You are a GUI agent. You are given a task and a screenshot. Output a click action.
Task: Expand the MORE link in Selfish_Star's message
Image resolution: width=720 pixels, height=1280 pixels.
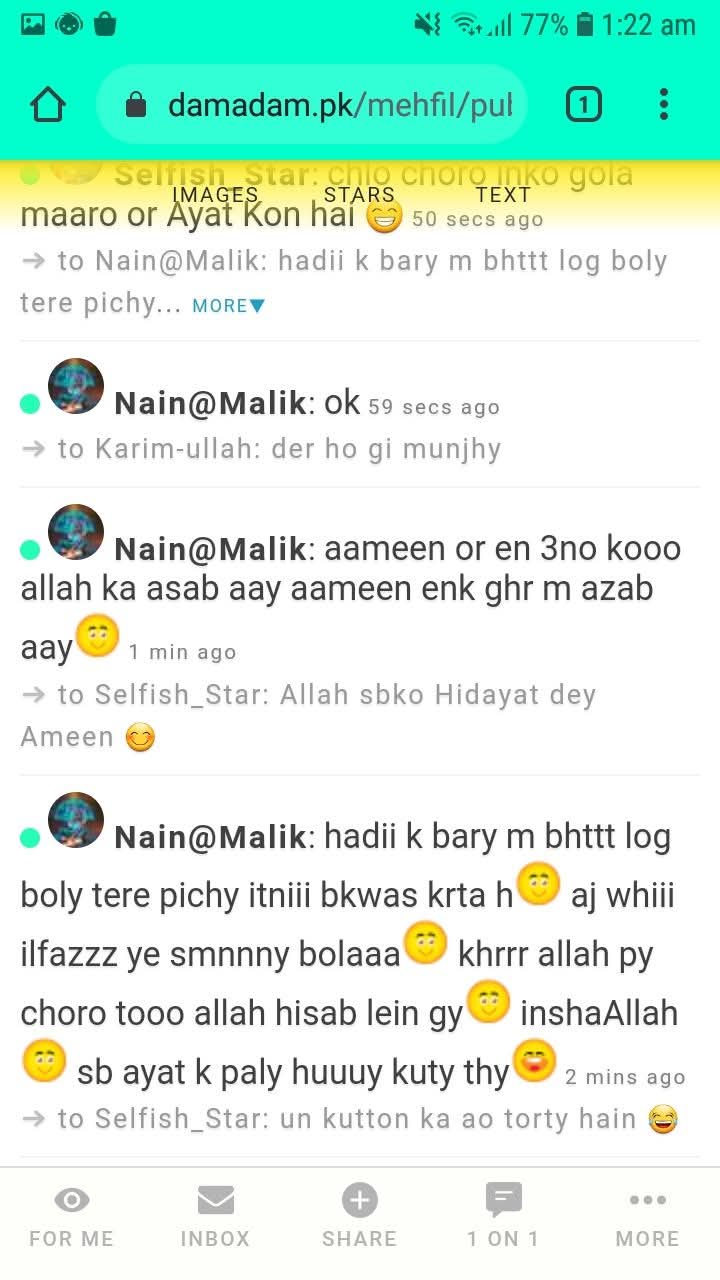[x=229, y=306]
